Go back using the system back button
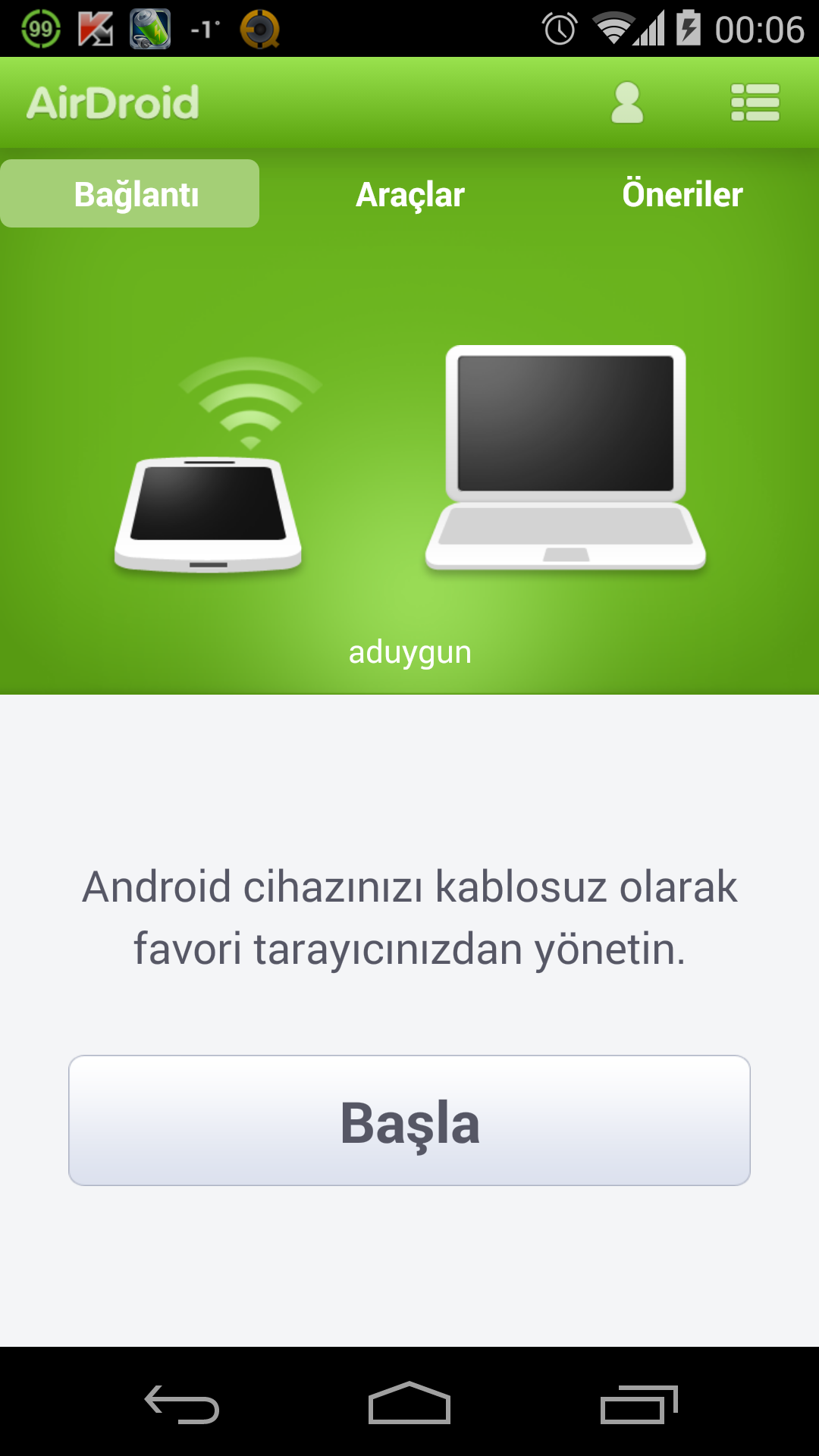 click(x=182, y=1404)
